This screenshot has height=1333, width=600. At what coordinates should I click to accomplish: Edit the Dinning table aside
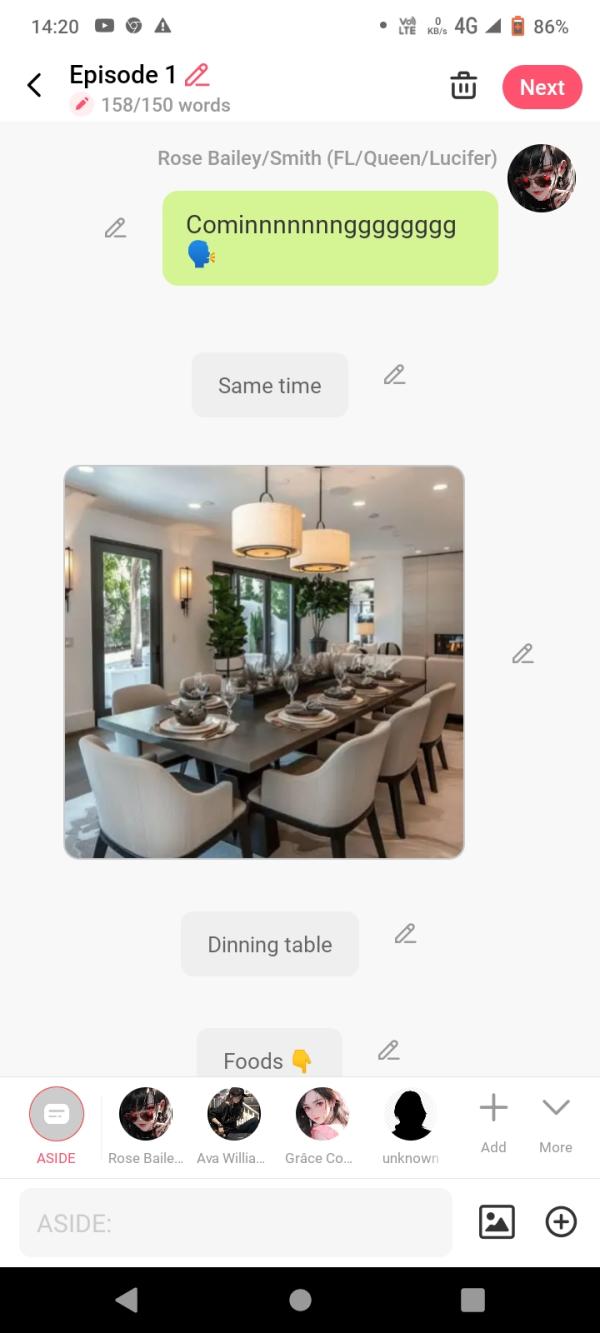pyautogui.click(x=404, y=934)
